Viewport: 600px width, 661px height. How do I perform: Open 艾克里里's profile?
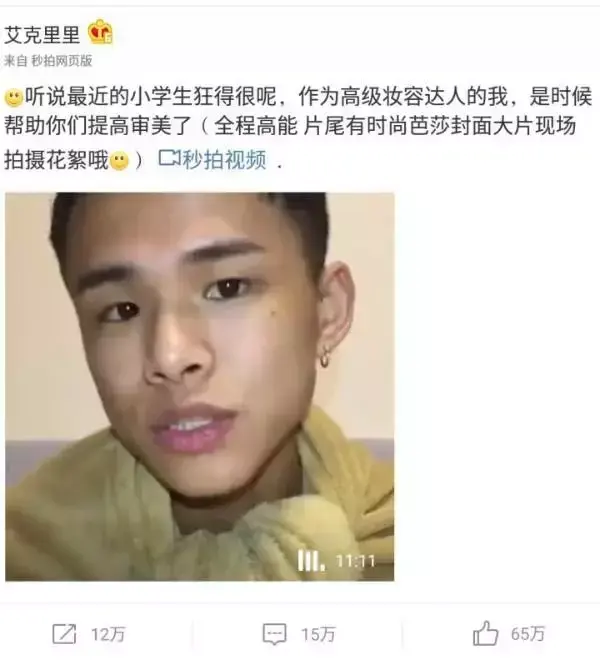coord(43,34)
